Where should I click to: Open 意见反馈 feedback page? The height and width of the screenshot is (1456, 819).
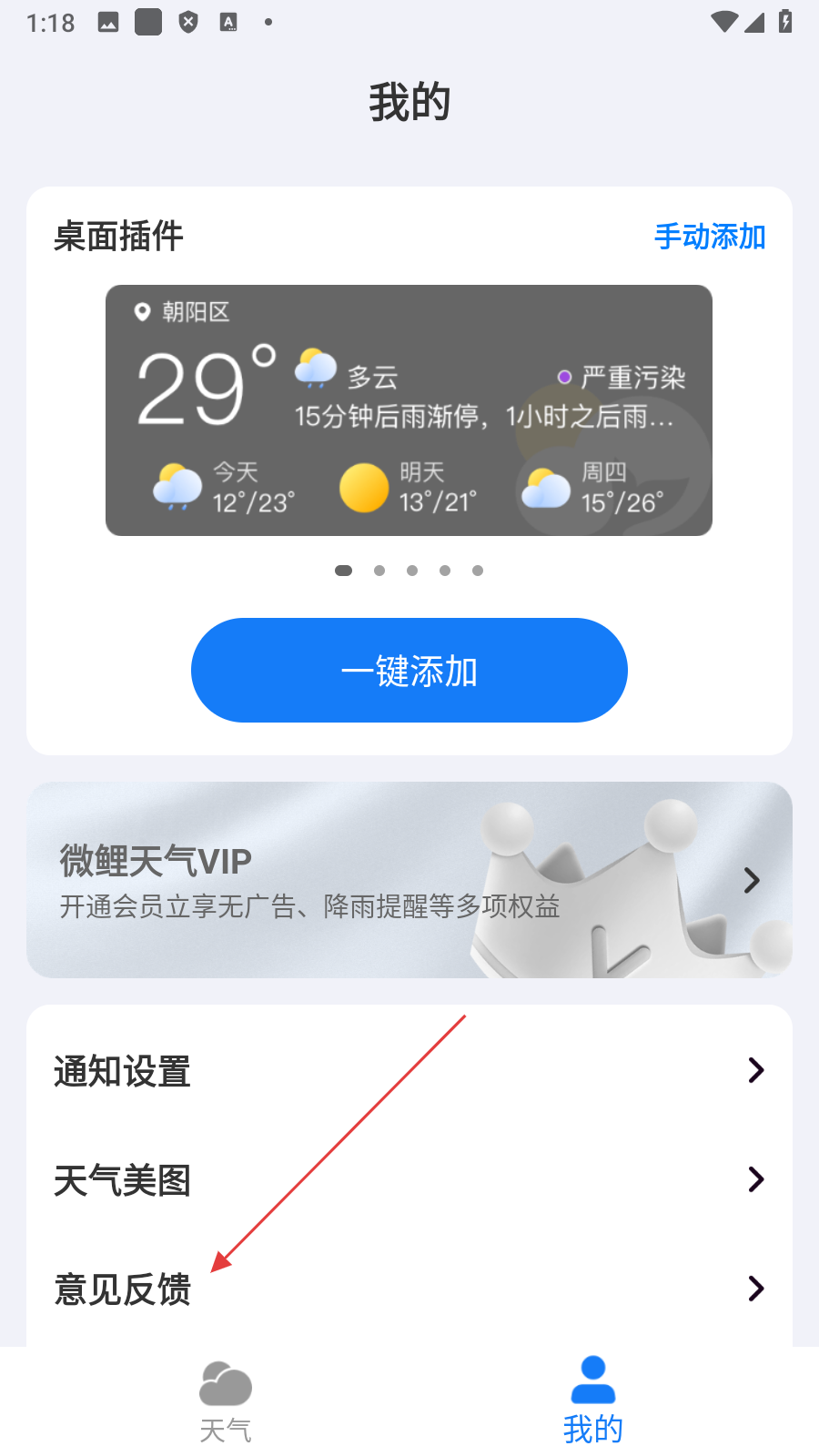point(409,1289)
